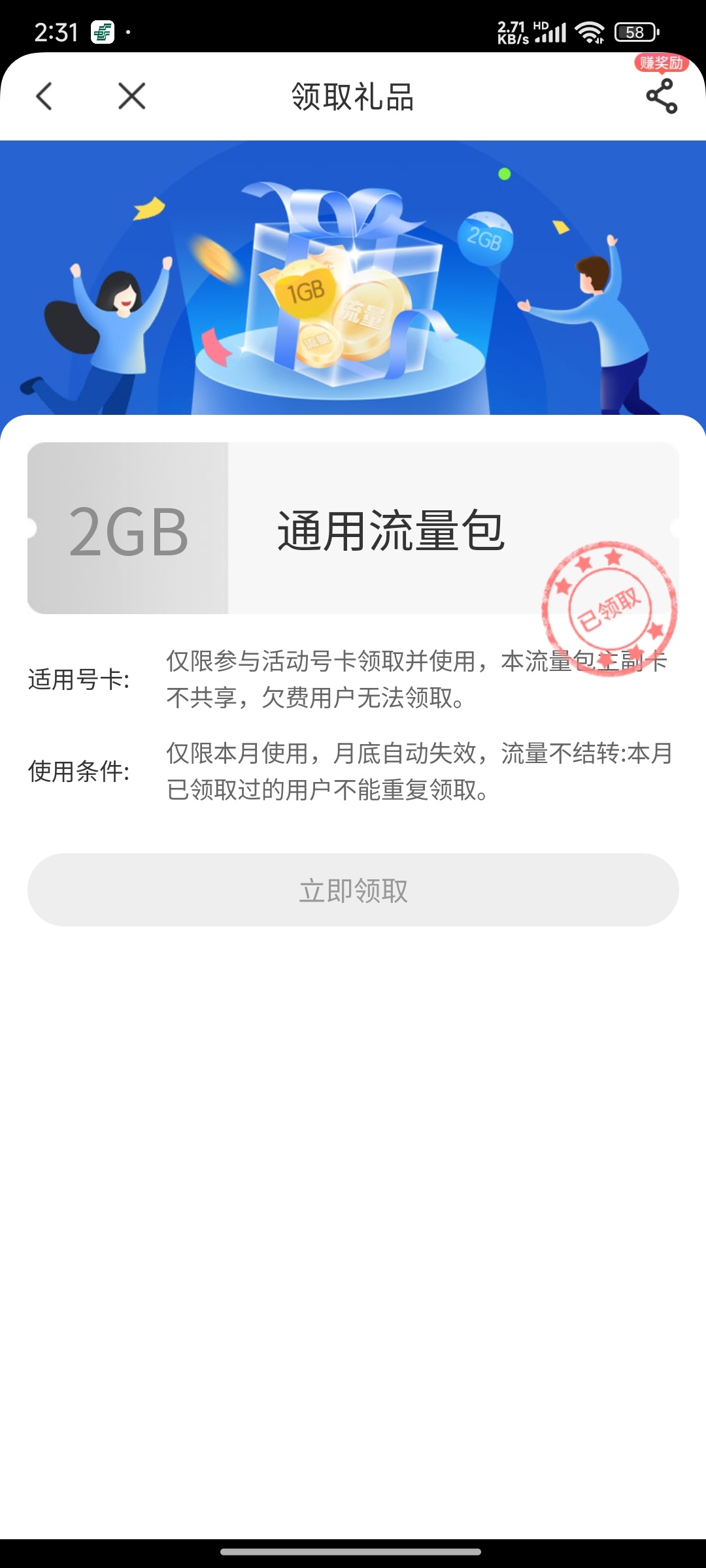The width and height of the screenshot is (706, 1568).
Task: Tap the 立即领取 button
Action: pos(353,890)
